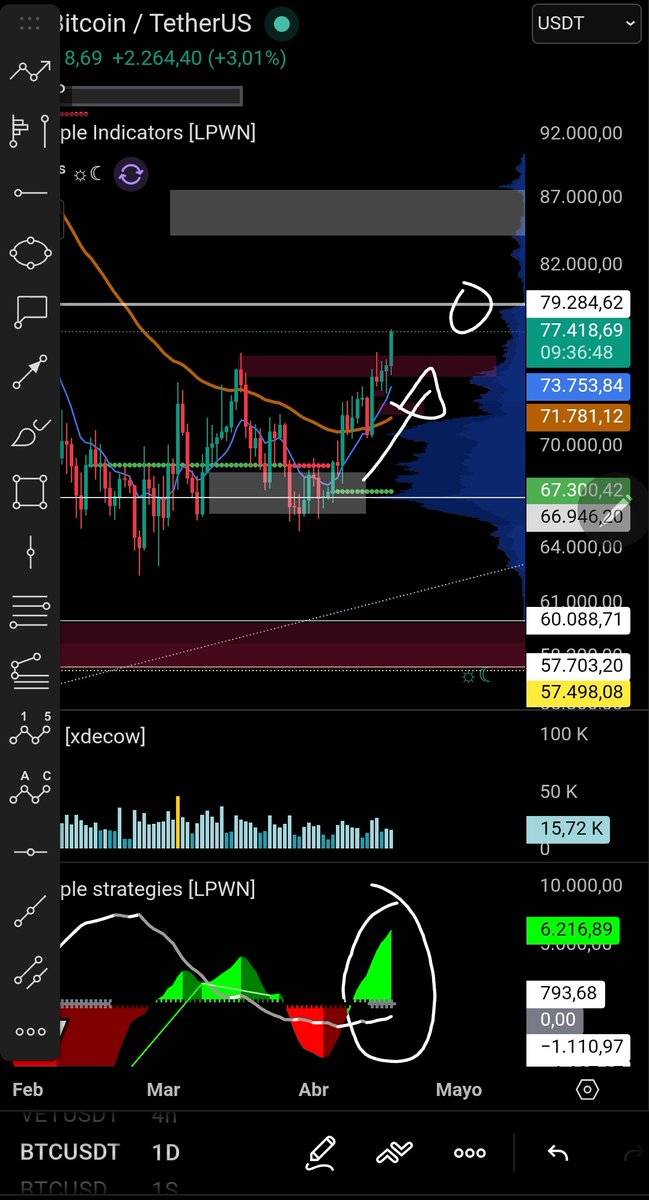Change the 1D chart interval
Viewport: 649px width, 1200px height.
(x=165, y=1152)
